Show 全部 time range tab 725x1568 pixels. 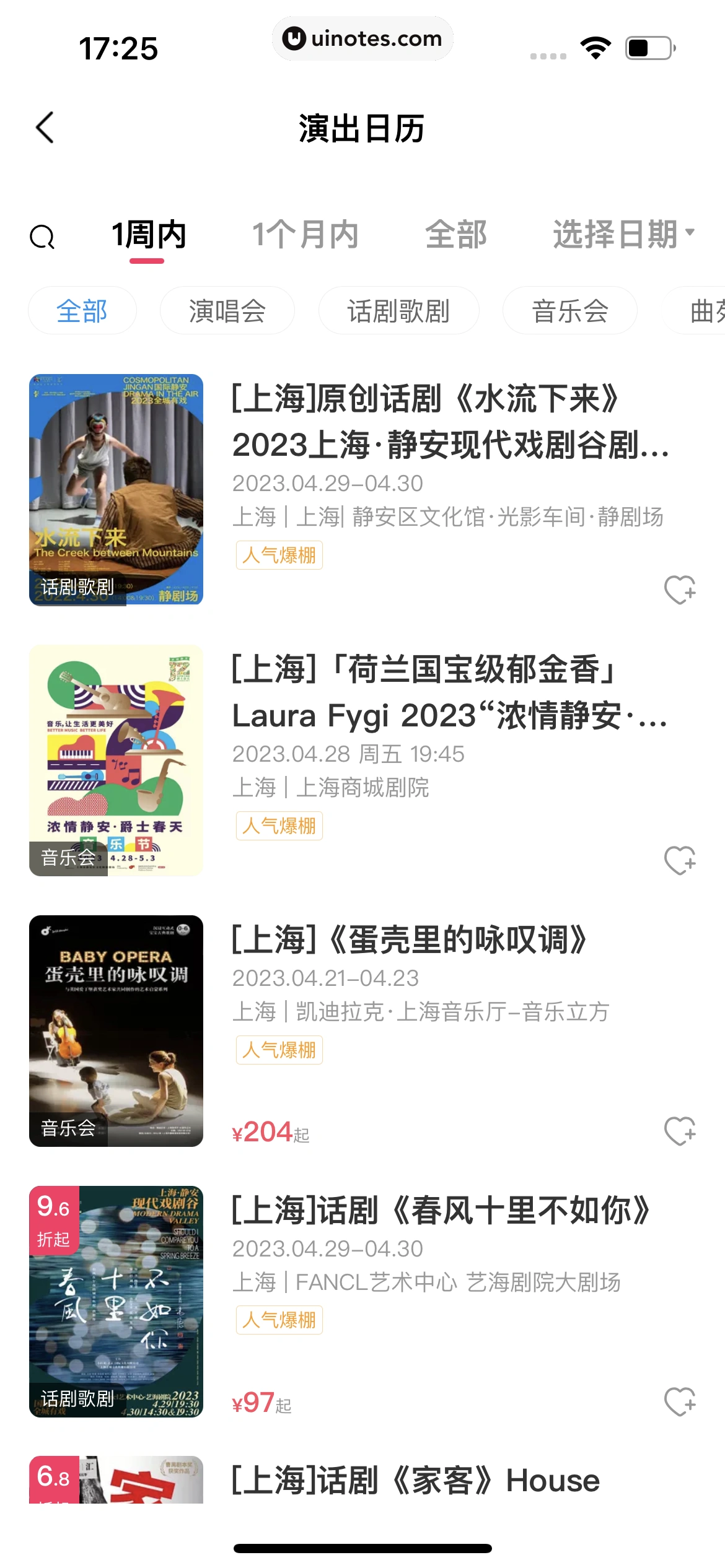(455, 235)
